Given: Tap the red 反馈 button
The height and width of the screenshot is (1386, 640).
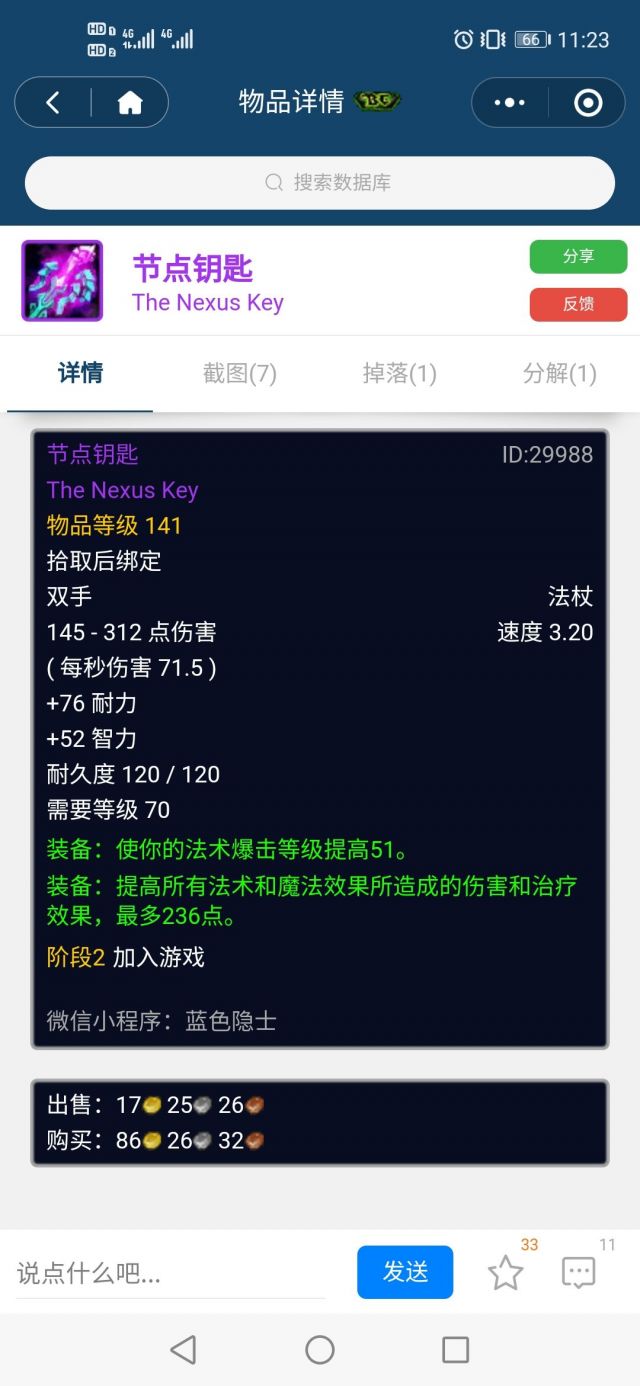Looking at the screenshot, I should point(578,304).
